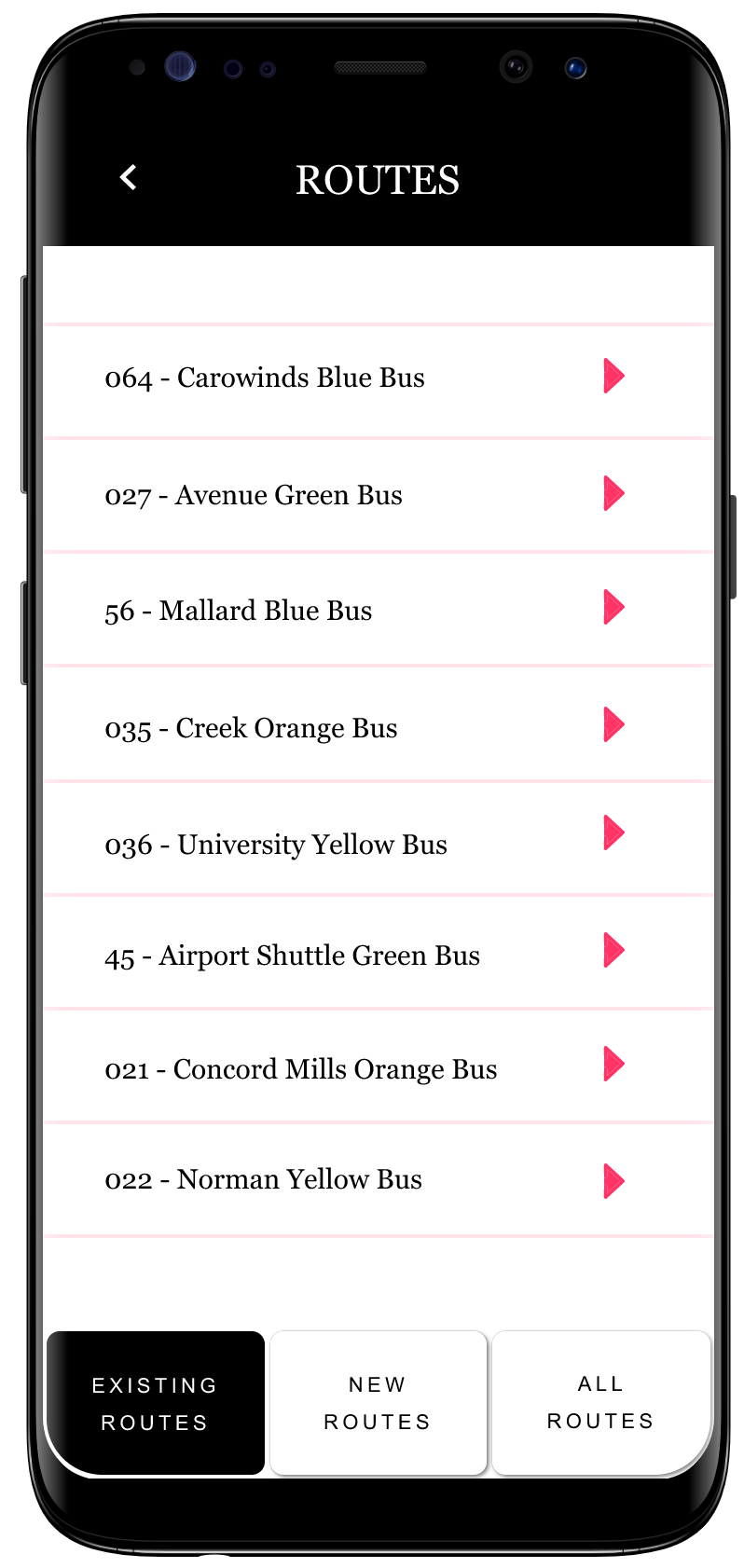Show All Routes
744x1568 pixels.
click(x=601, y=1403)
